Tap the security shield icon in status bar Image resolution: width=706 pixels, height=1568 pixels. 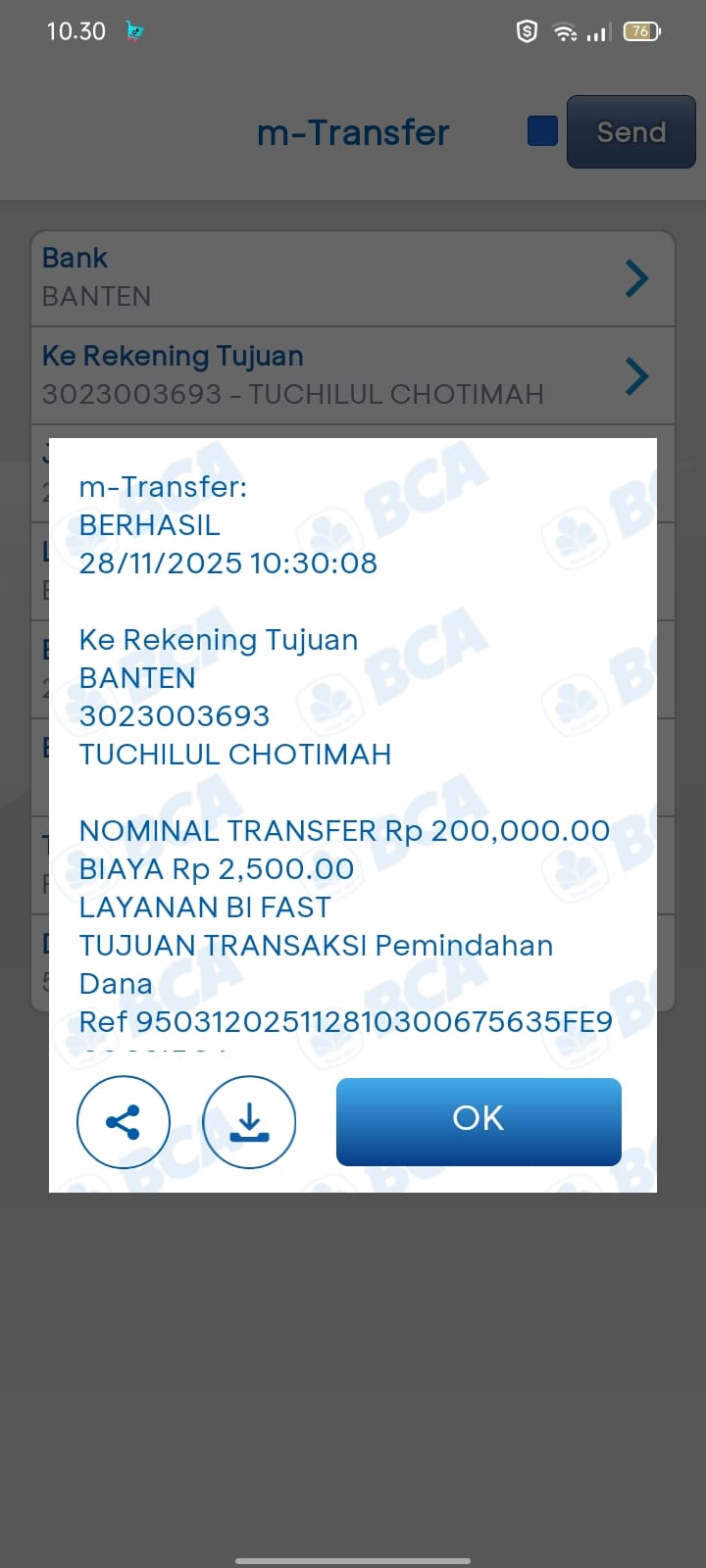tap(526, 31)
